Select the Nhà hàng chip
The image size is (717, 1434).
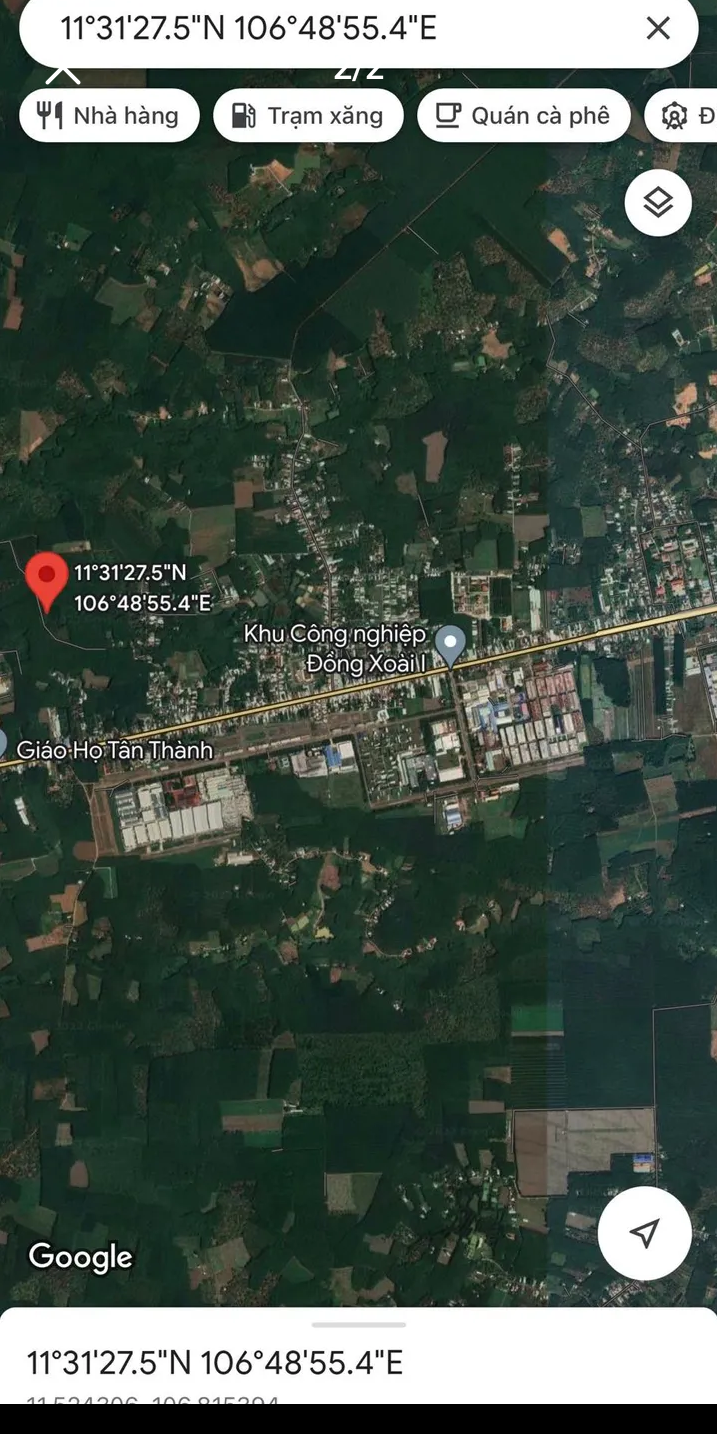(x=109, y=116)
